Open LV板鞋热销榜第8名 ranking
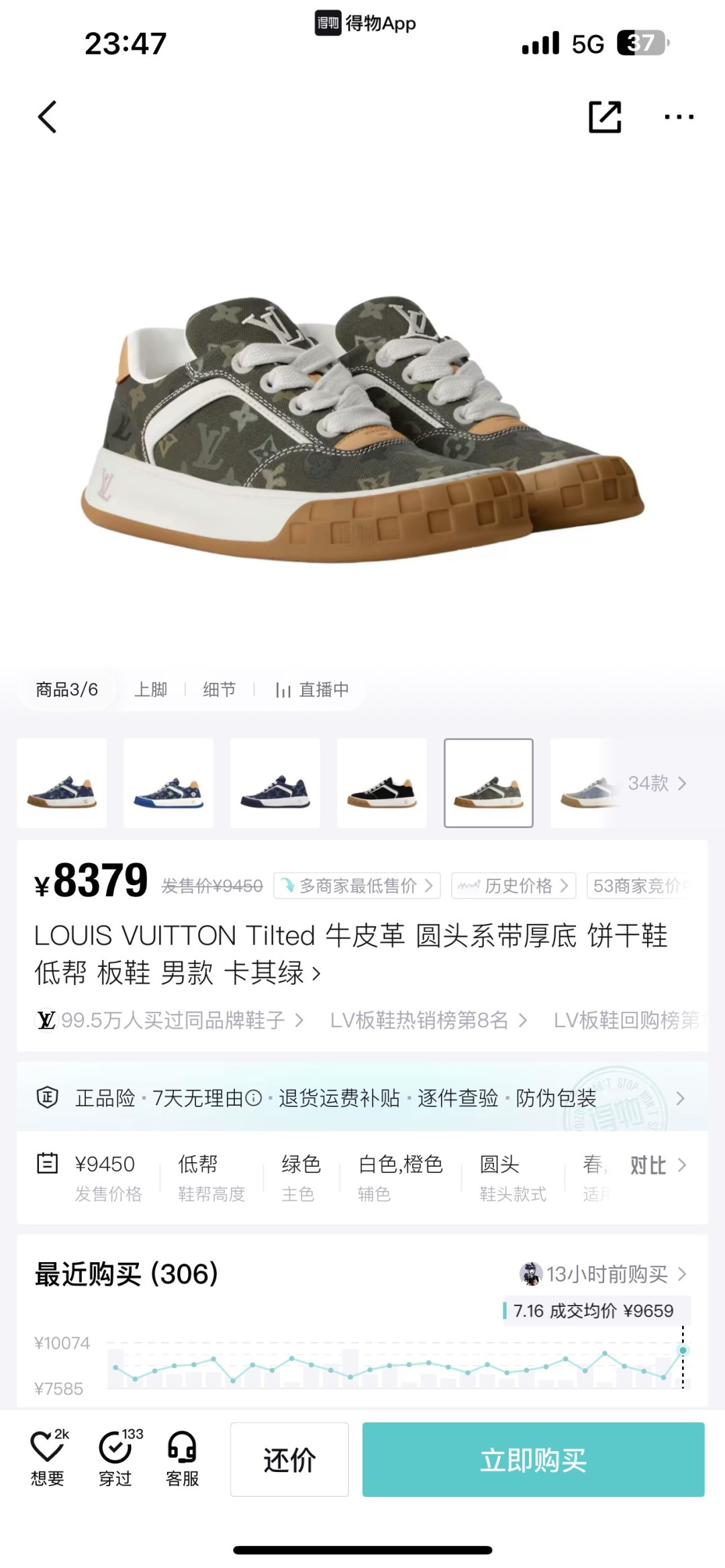725x1568 pixels. [x=428, y=1021]
